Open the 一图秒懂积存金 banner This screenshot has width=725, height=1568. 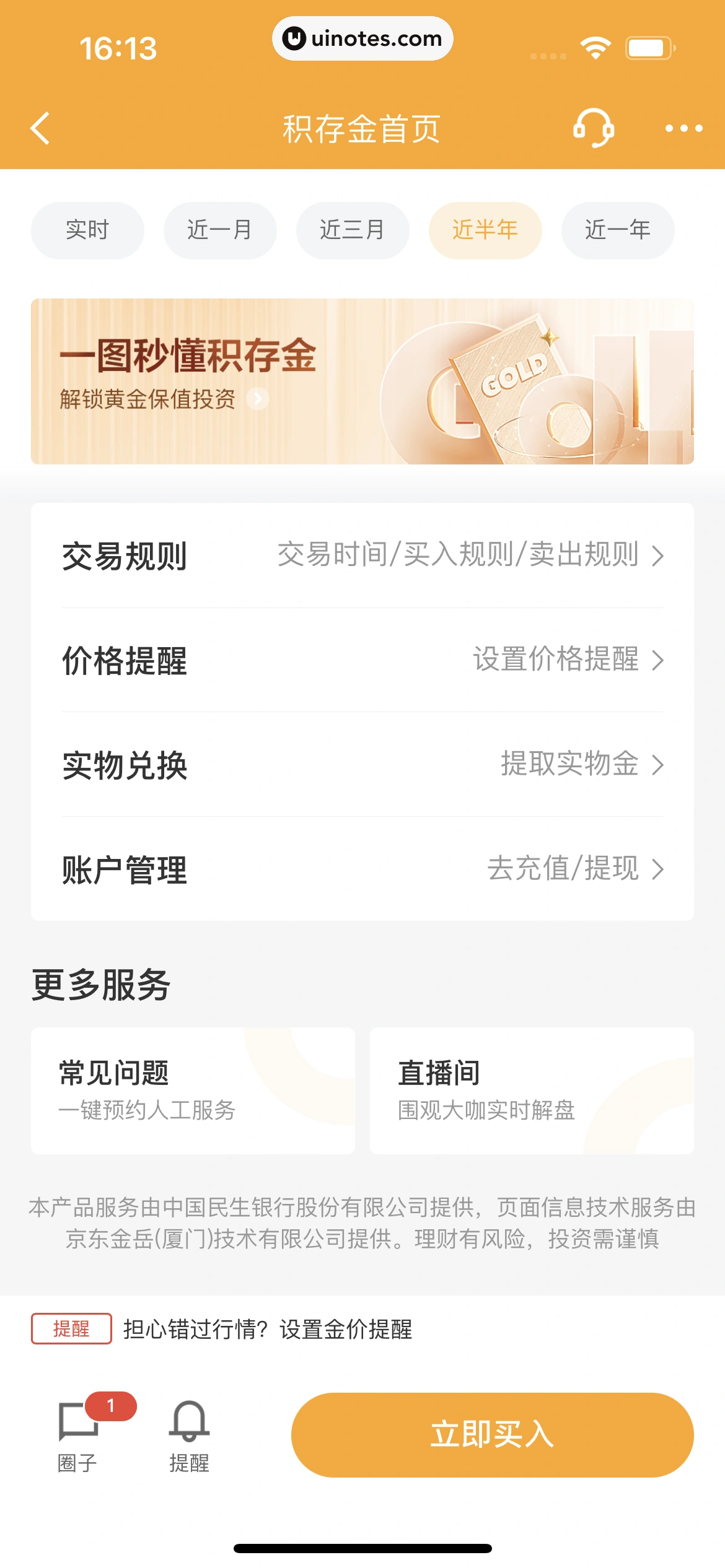pos(362,381)
